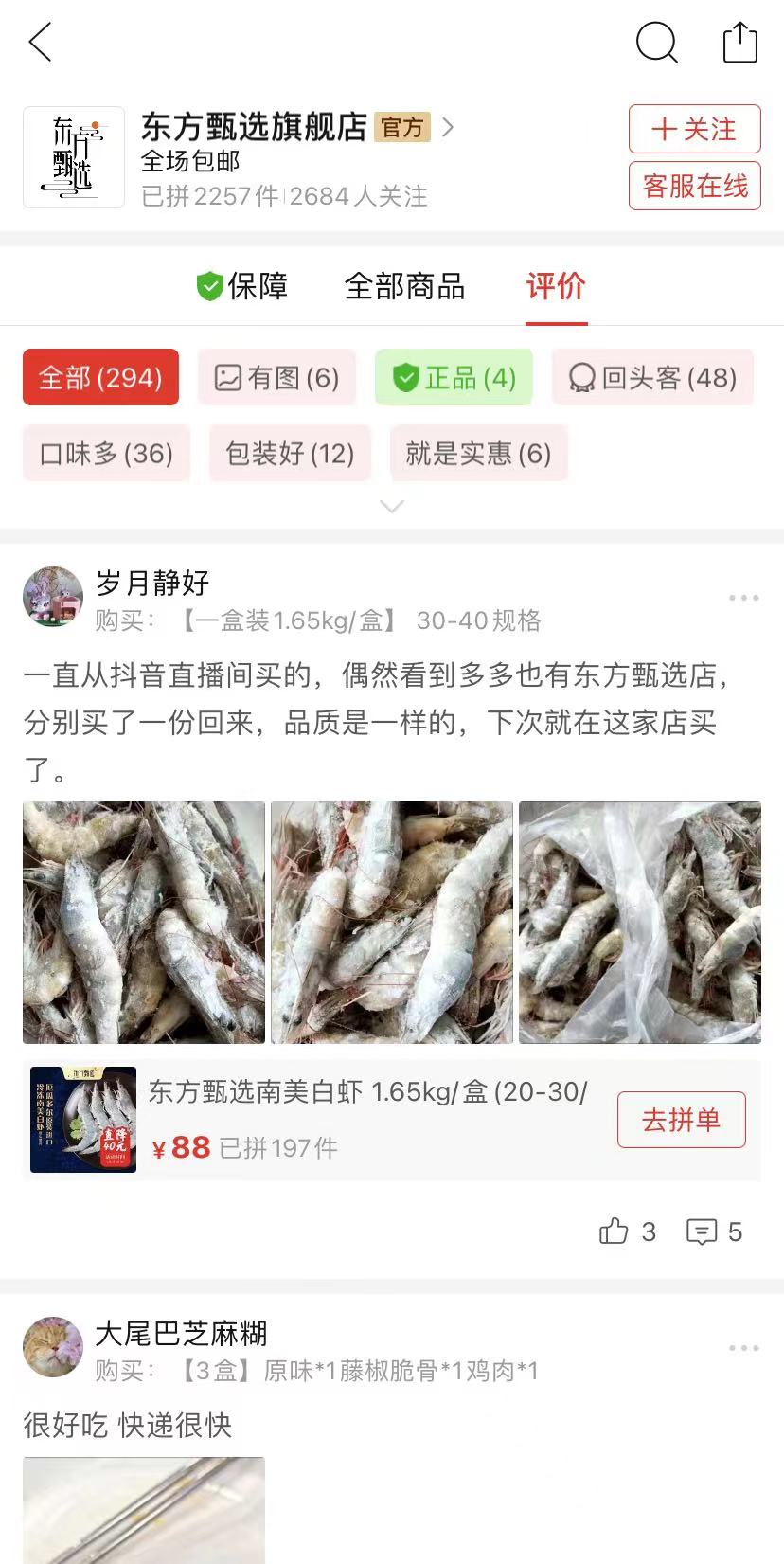Viewport: 784px width, 1564px height.
Task: Select the 就是实惠 (6) review tag
Action: coord(478,454)
